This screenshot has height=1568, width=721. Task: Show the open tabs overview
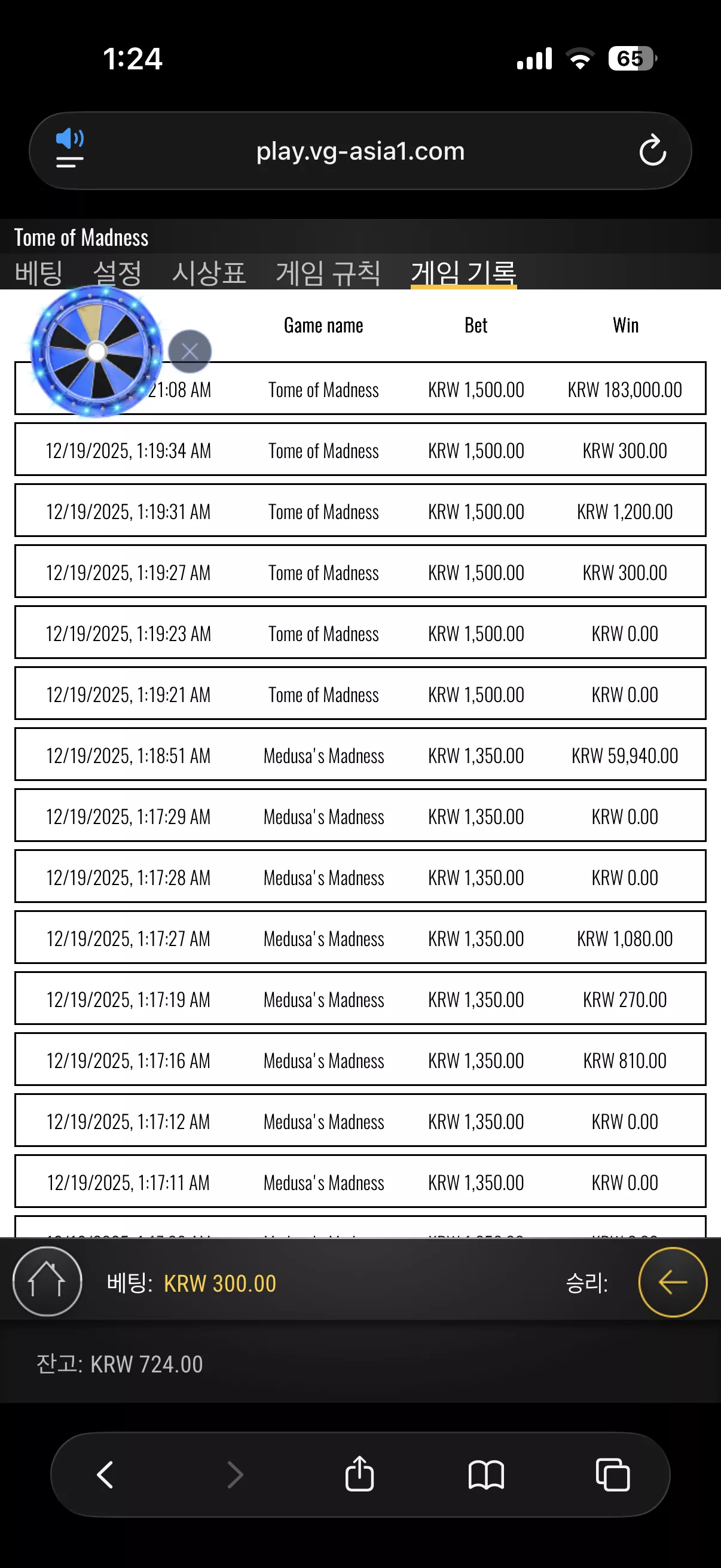[613, 1474]
